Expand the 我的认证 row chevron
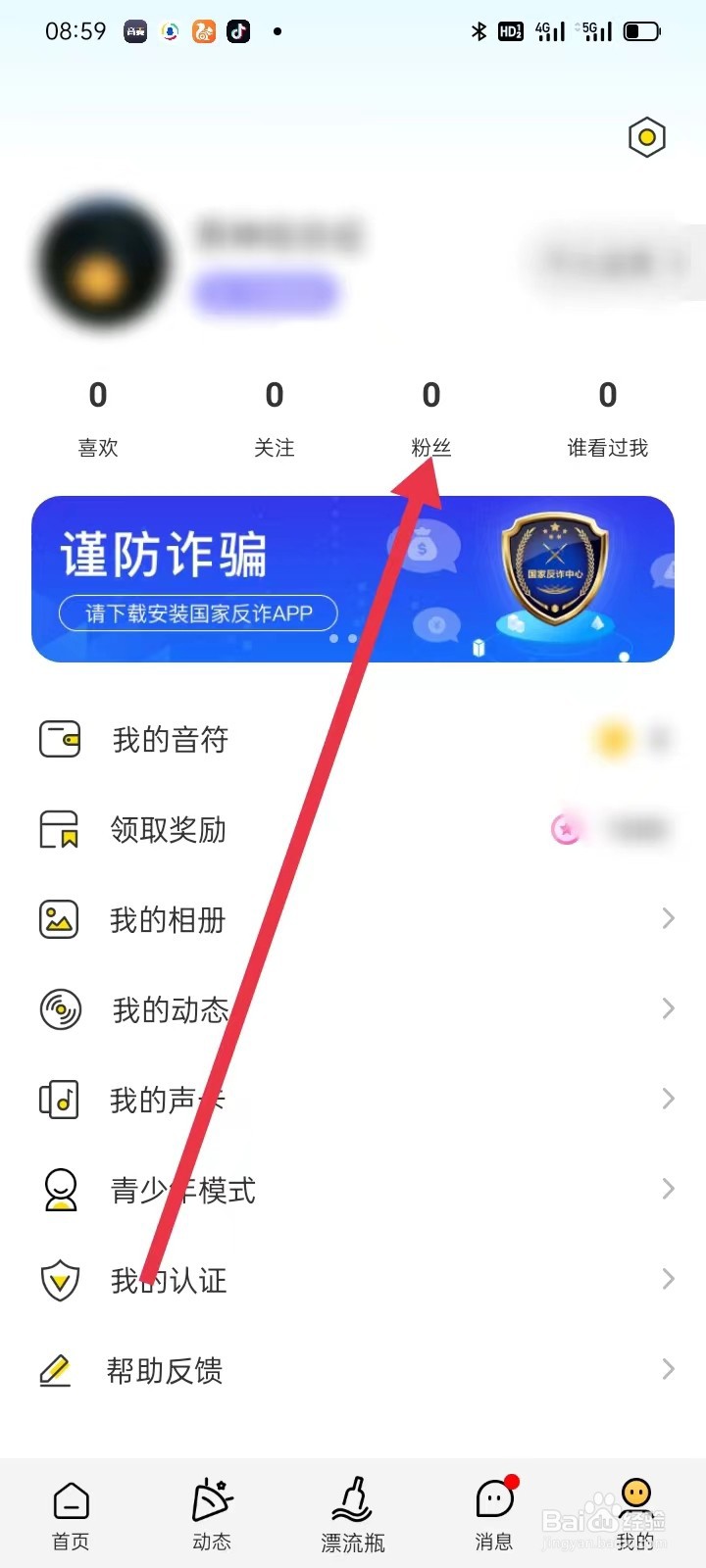 (x=669, y=1279)
